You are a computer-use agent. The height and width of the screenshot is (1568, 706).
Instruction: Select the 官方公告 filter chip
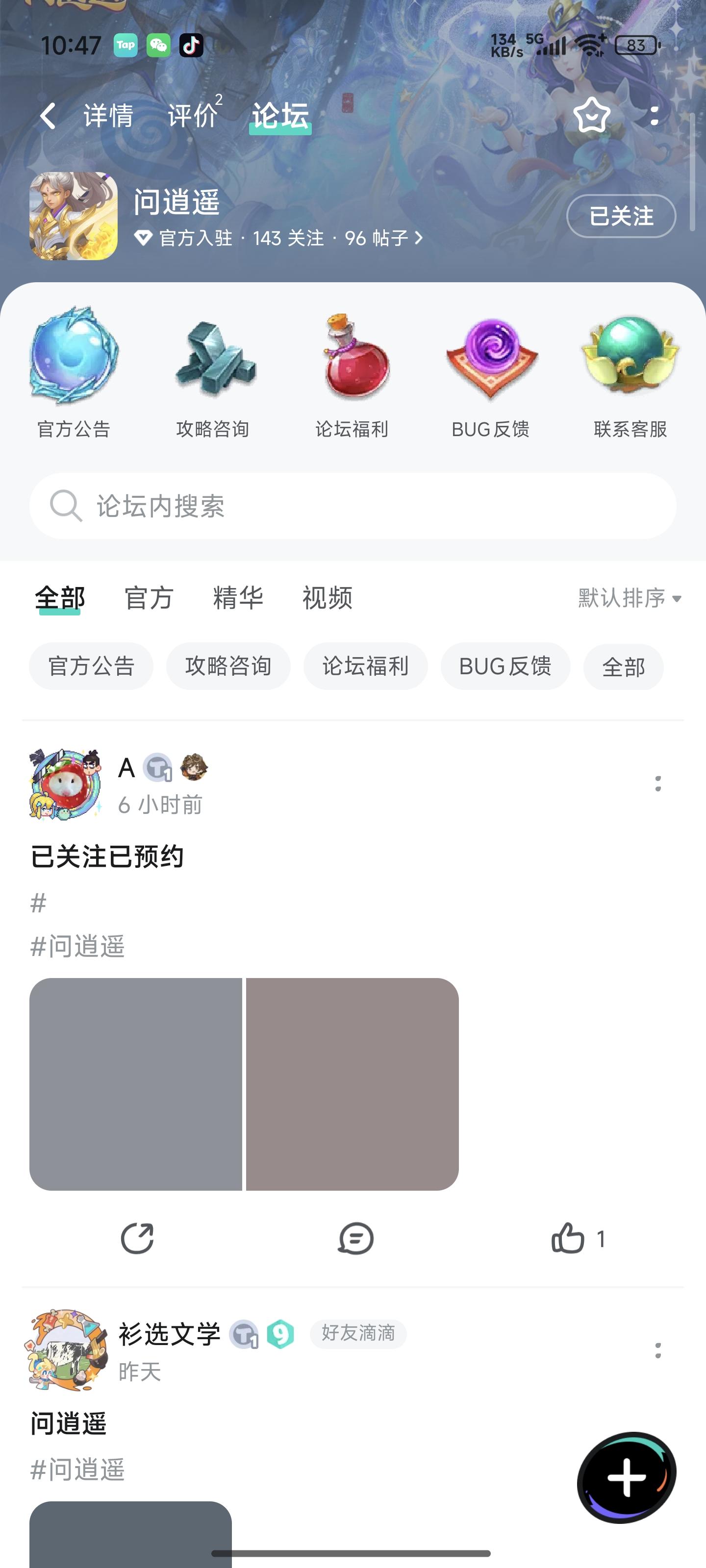91,666
